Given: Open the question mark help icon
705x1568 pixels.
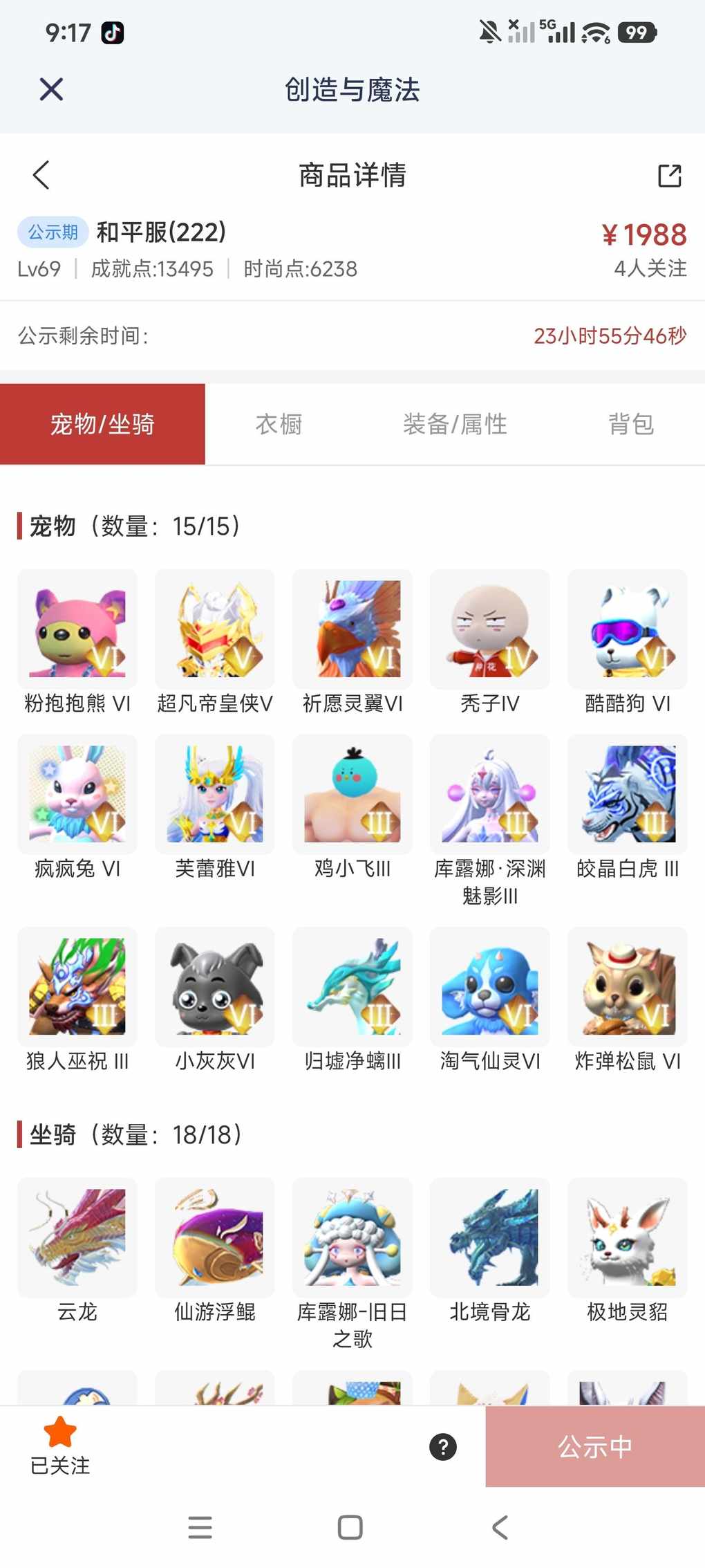Looking at the screenshot, I should pyautogui.click(x=443, y=1446).
